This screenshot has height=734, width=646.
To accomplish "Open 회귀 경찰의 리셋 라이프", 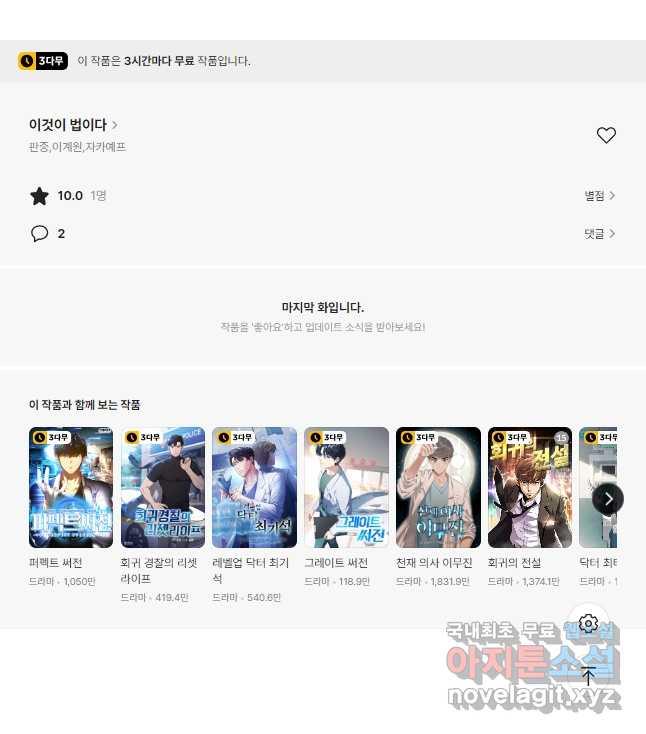I will 163,488.
